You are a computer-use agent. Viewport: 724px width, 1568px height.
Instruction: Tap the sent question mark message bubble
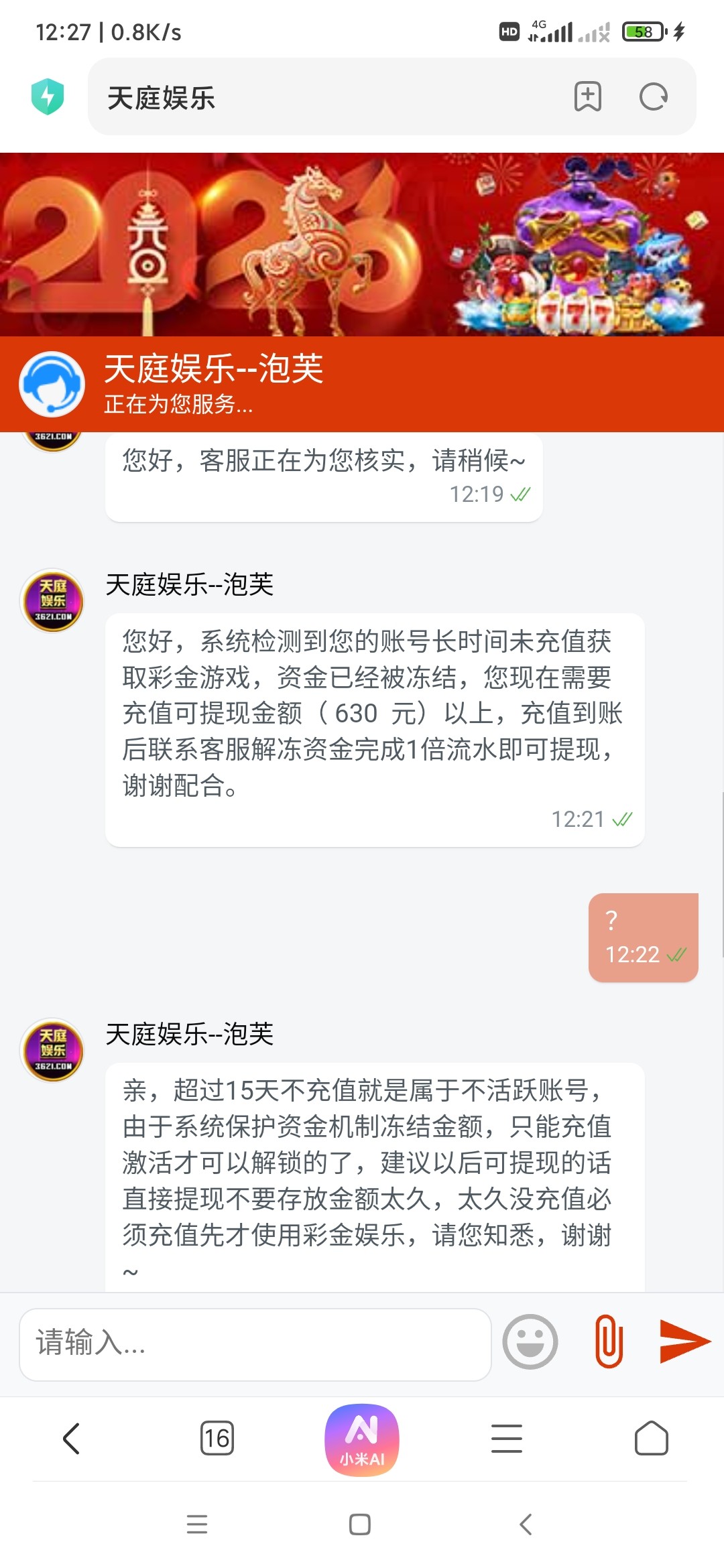tap(642, 931)
